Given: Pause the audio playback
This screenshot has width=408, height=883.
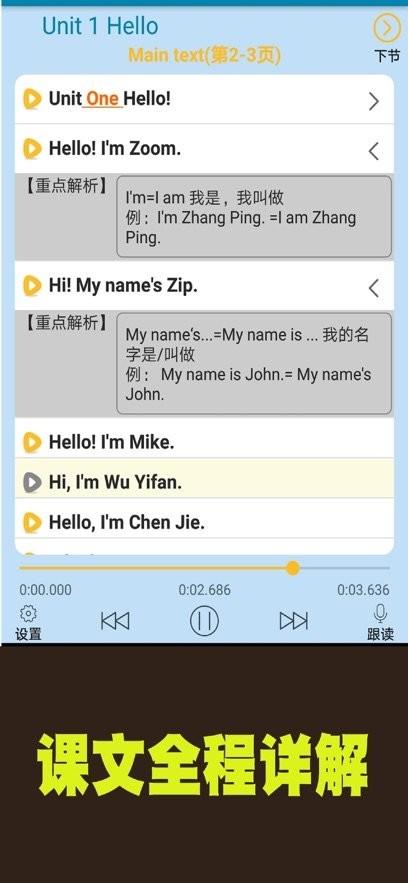Looking at the screenshot, I should pos(204,621).
